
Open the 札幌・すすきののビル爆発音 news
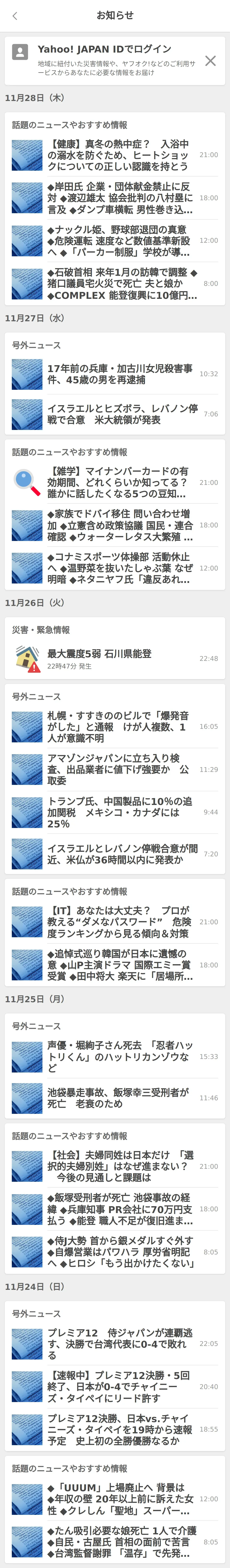coord(116,726)
